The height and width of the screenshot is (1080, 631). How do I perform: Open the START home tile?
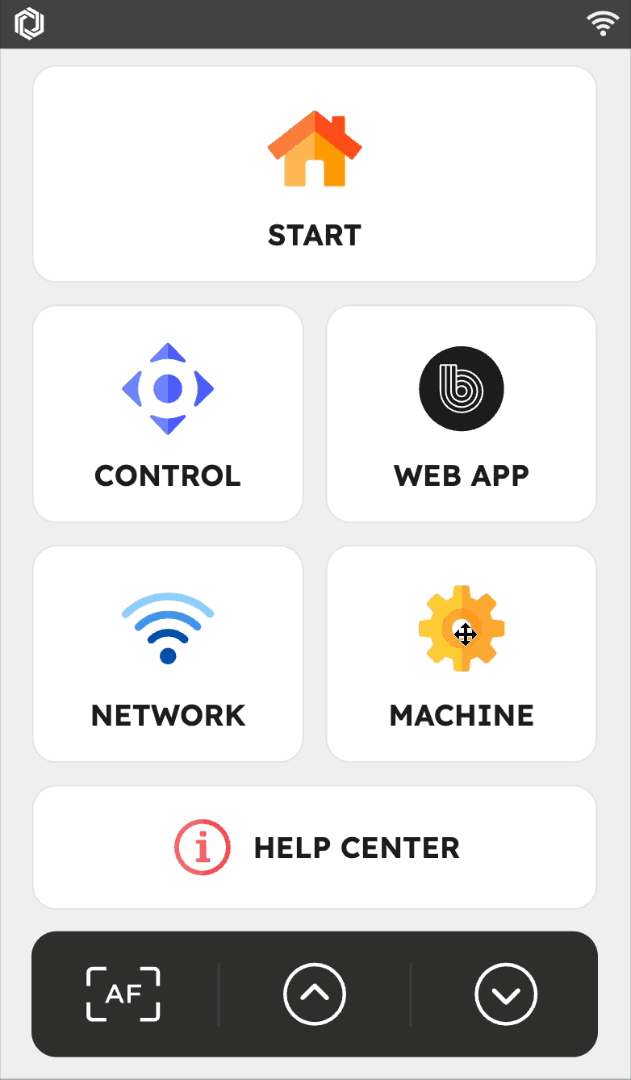pos(315,174)
